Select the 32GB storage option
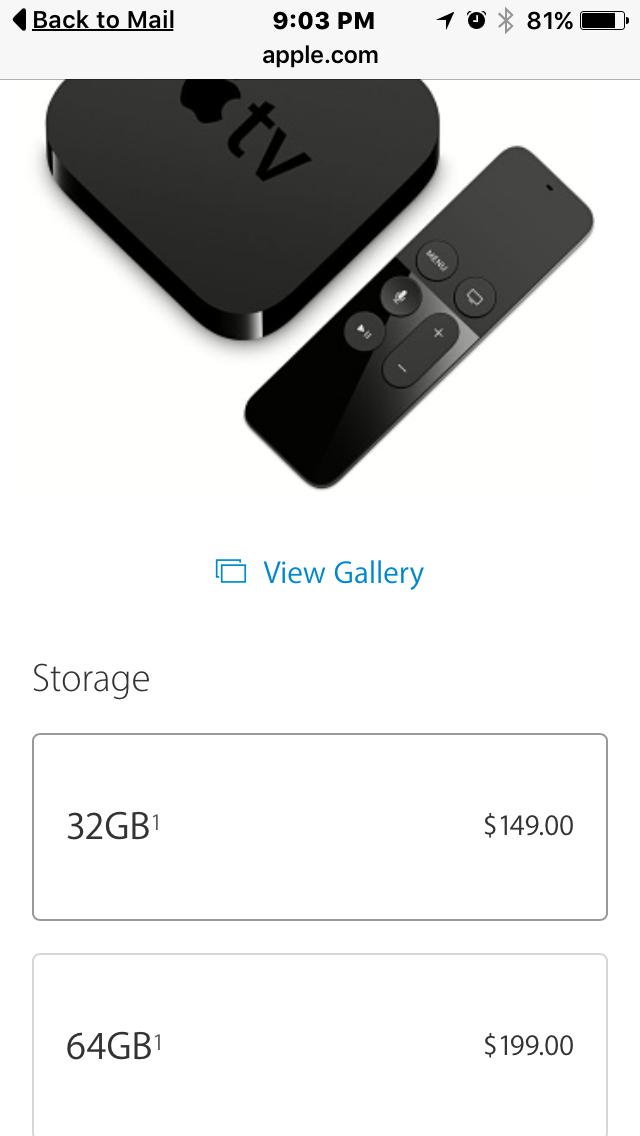640x1136 pixels. pos(320,827)
